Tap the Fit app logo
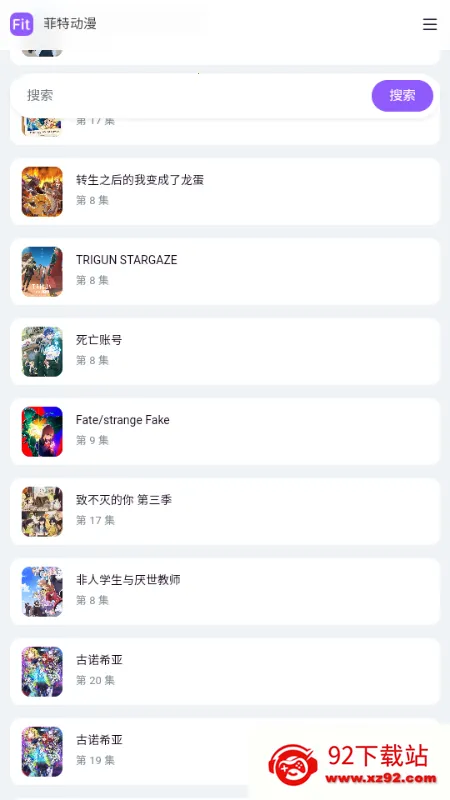 pyautogui.click(x=21, y=24)
